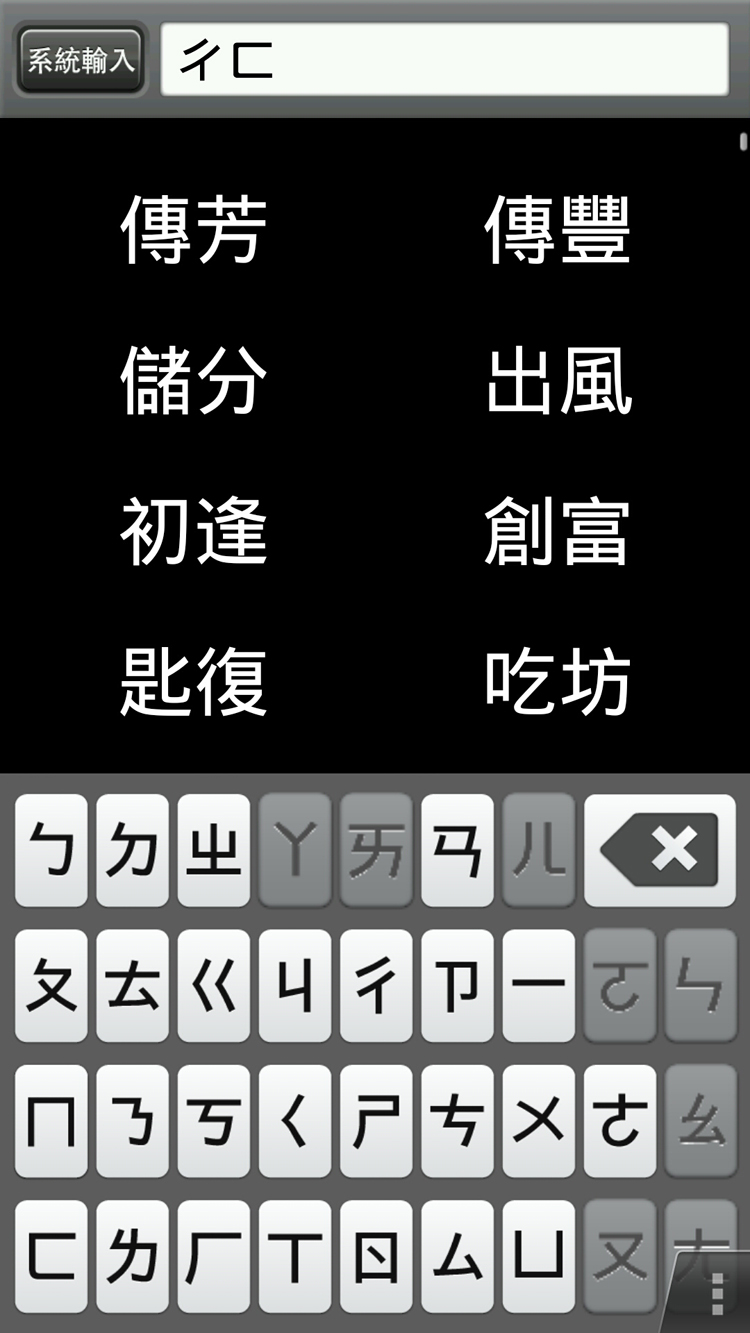750x1333 pixels.
Task: Pick the candidate word 創富
Action: click(x=557, y=532)
